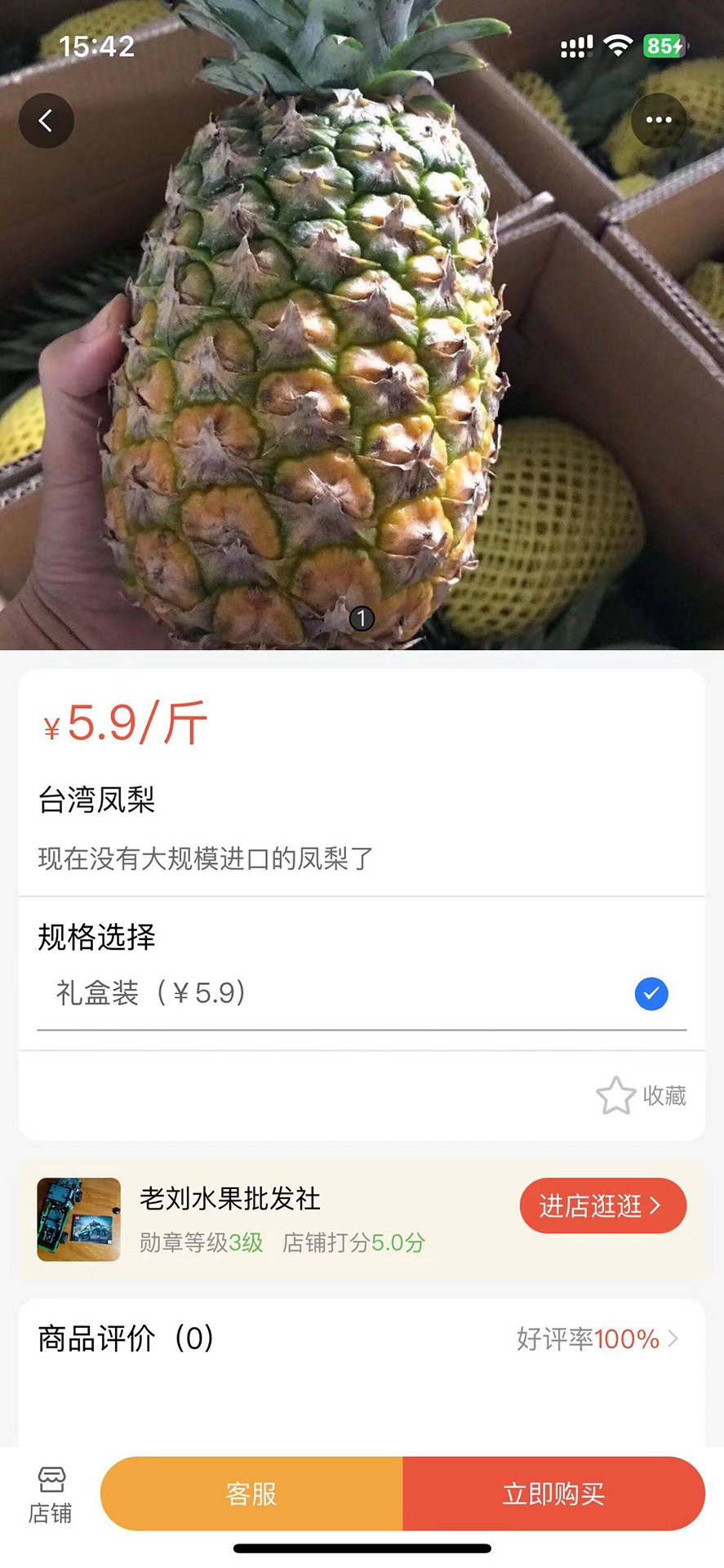Contact 客服 customer service
Viewport: 724px width, 1568px height.
point(251,1494)
